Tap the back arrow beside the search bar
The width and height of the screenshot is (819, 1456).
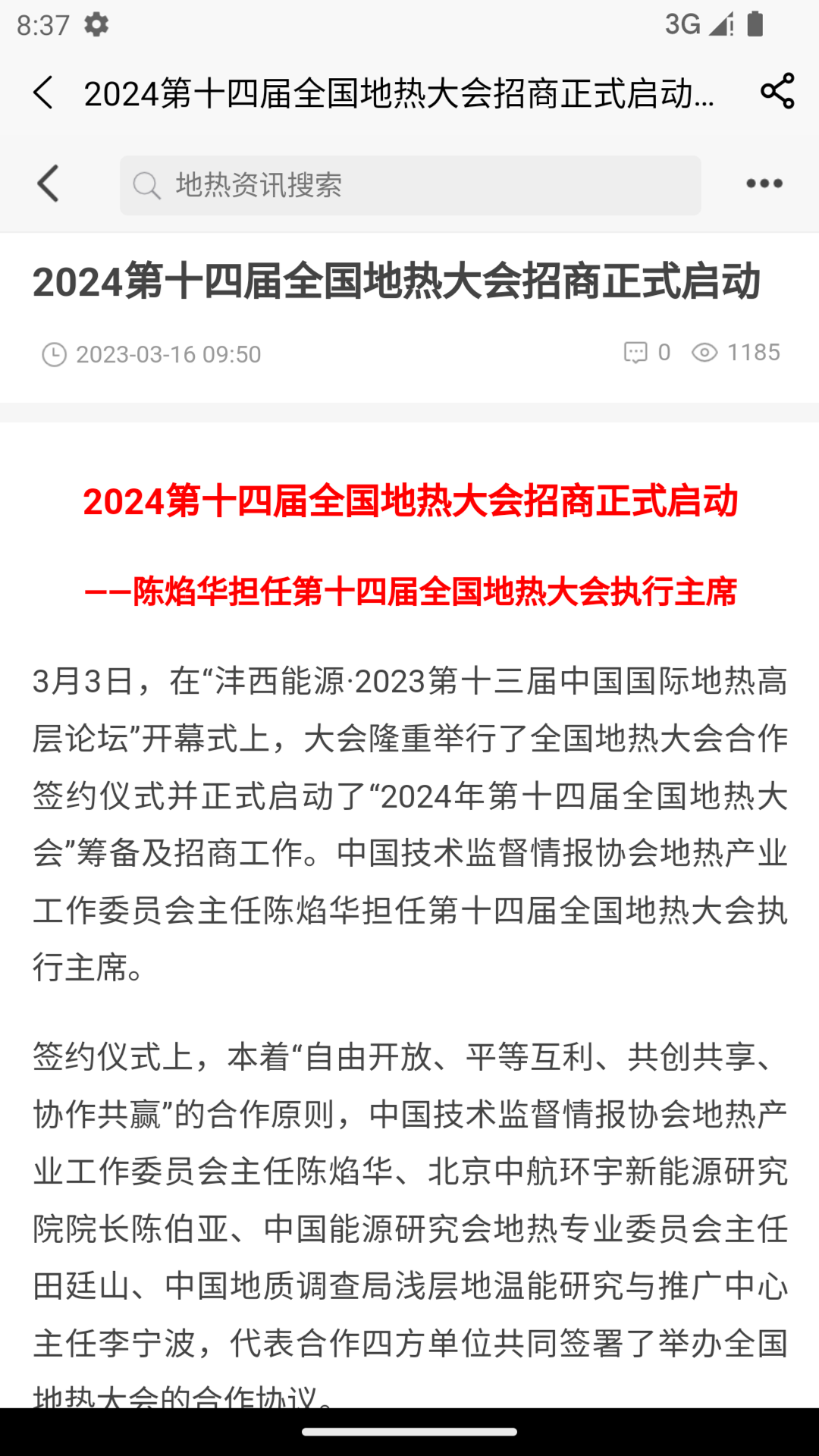click(x=48, y=184)
